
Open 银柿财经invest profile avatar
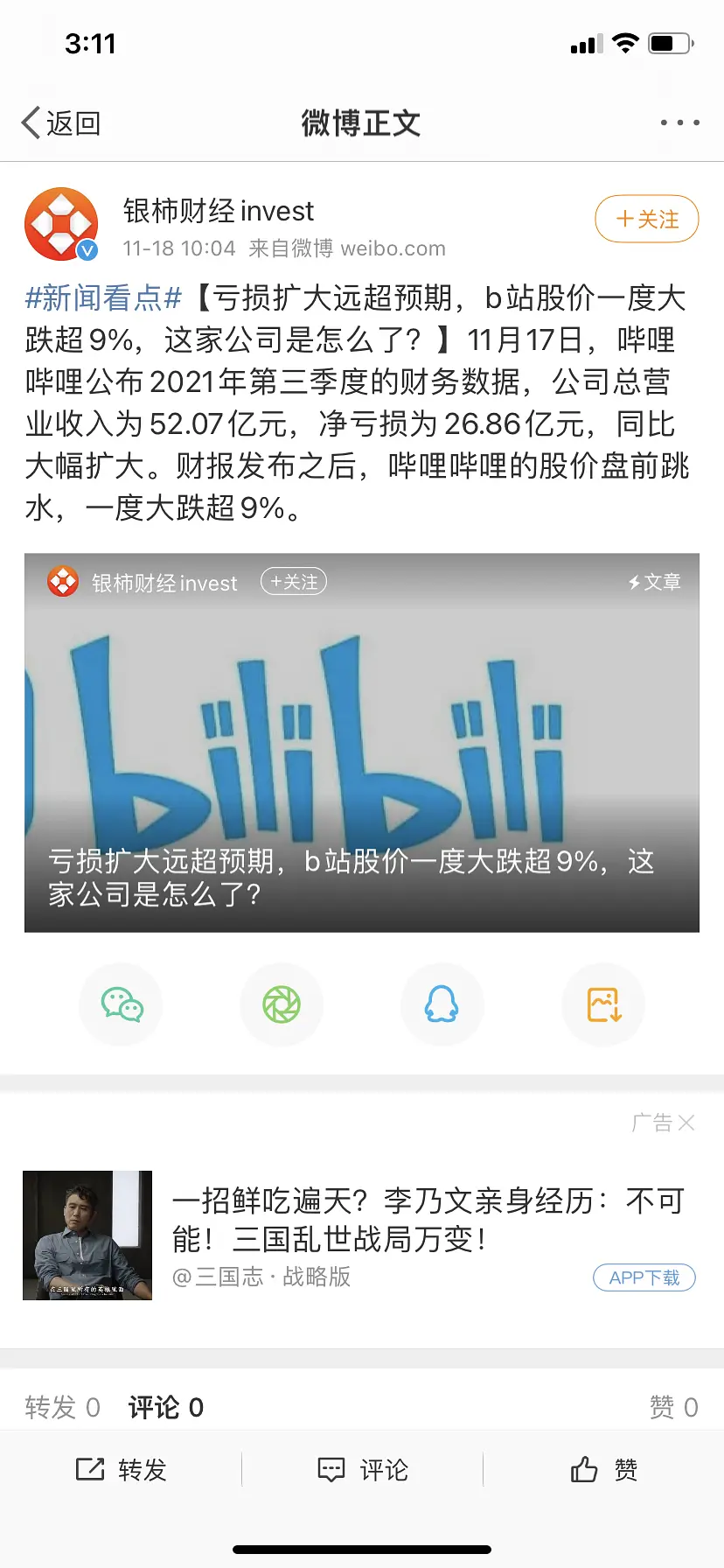(x=60, y=224)
